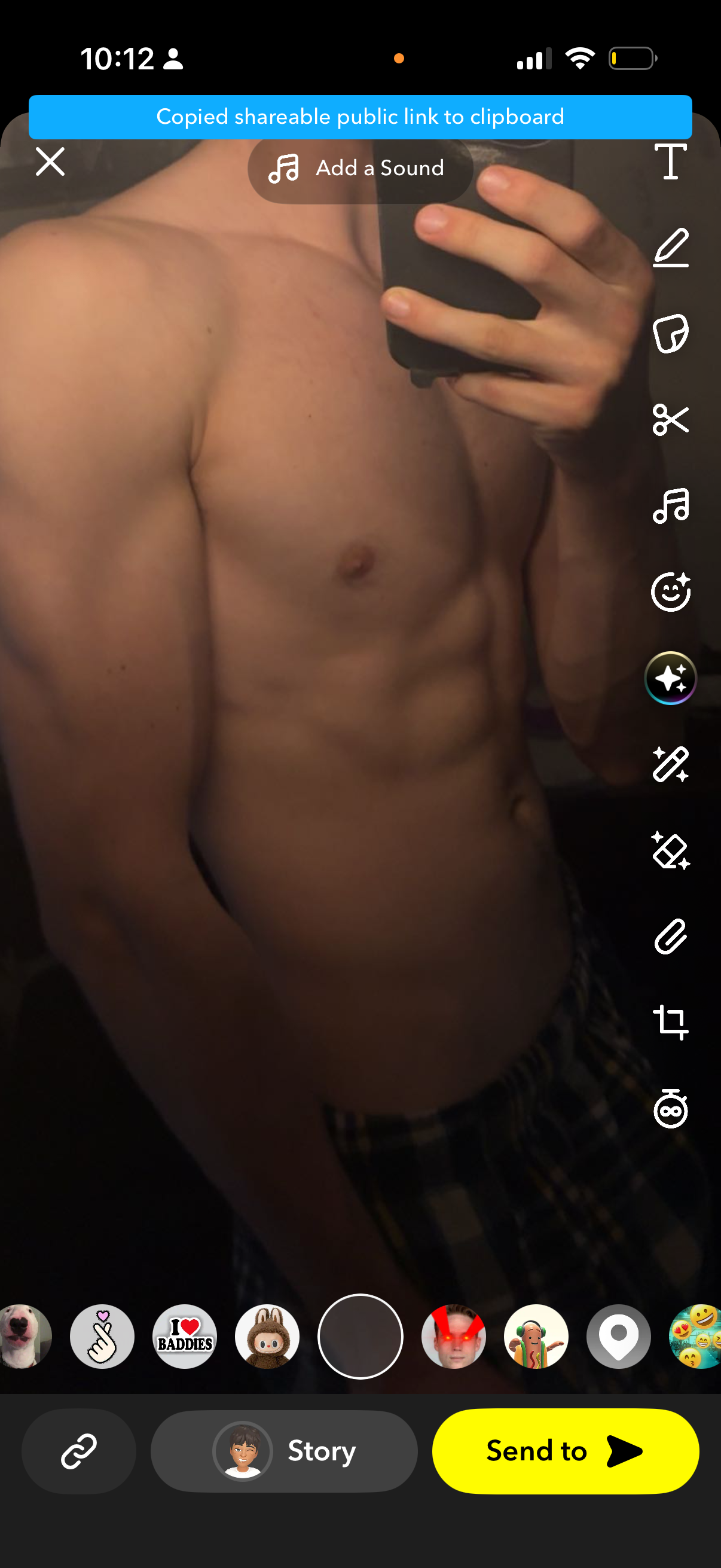Image resolution: width=721 pixels, height=1568 pixels.
Task: Apply the I love Baddies filter
Action: pos(185,1337)
